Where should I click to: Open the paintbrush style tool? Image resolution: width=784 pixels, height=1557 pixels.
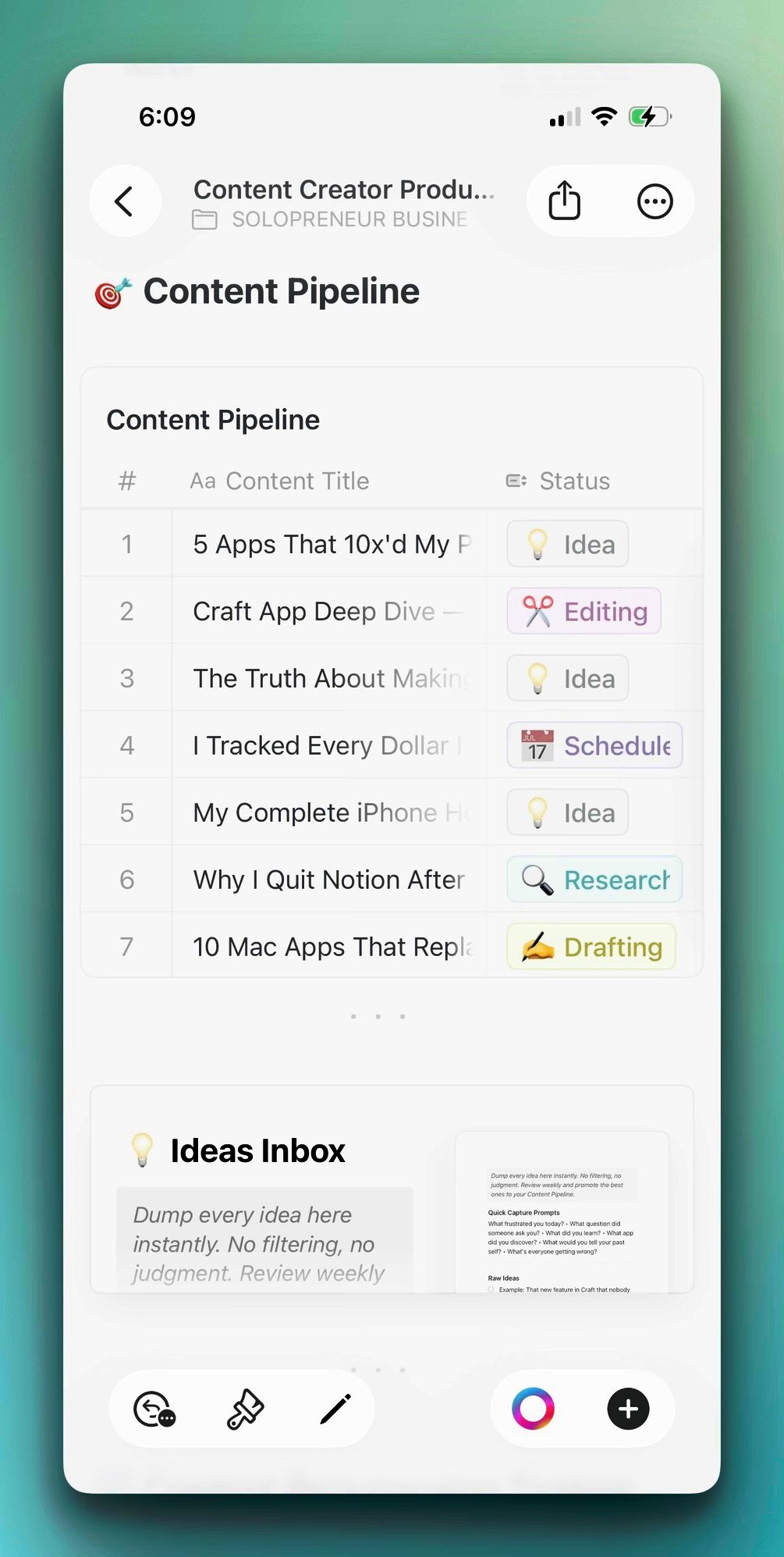point(245,1409)
